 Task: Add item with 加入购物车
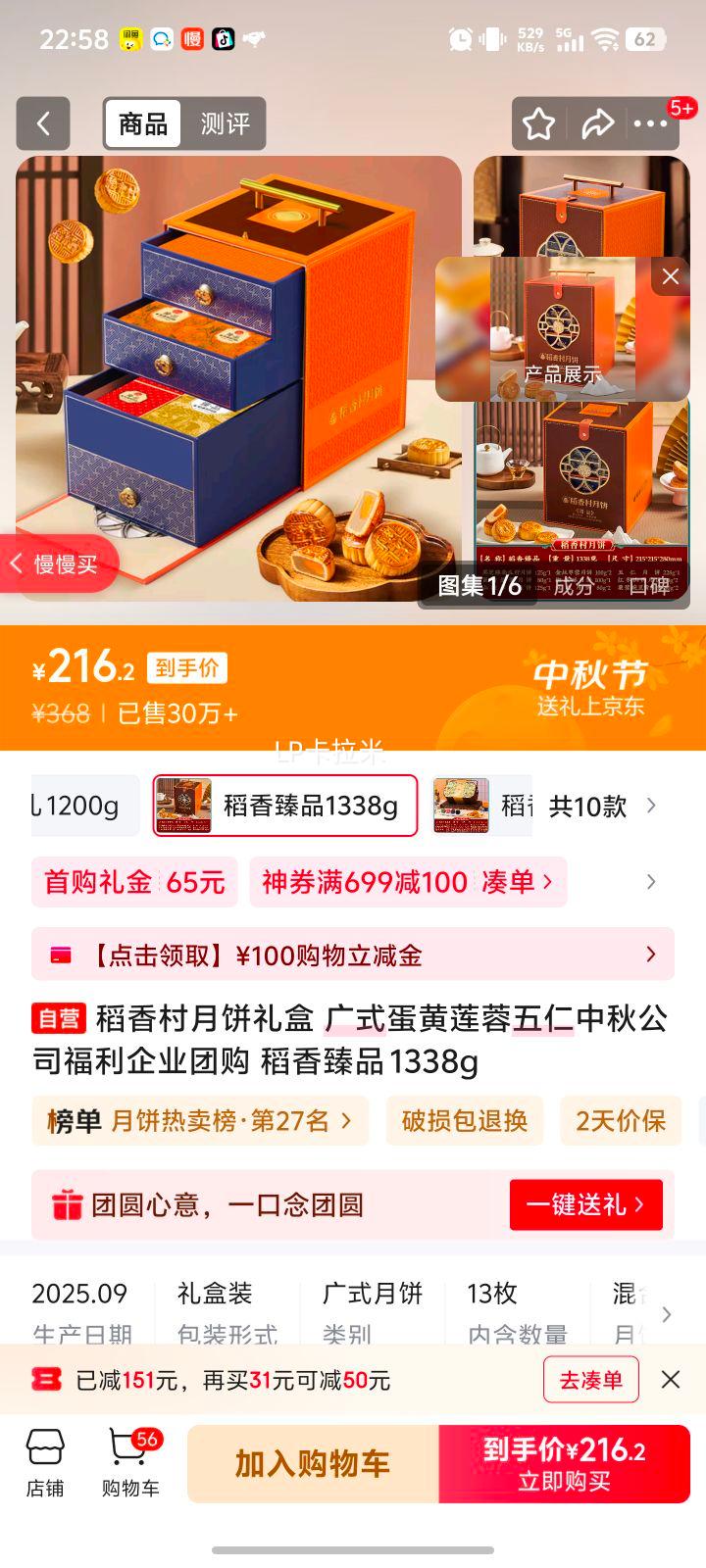pos(312,1463)
